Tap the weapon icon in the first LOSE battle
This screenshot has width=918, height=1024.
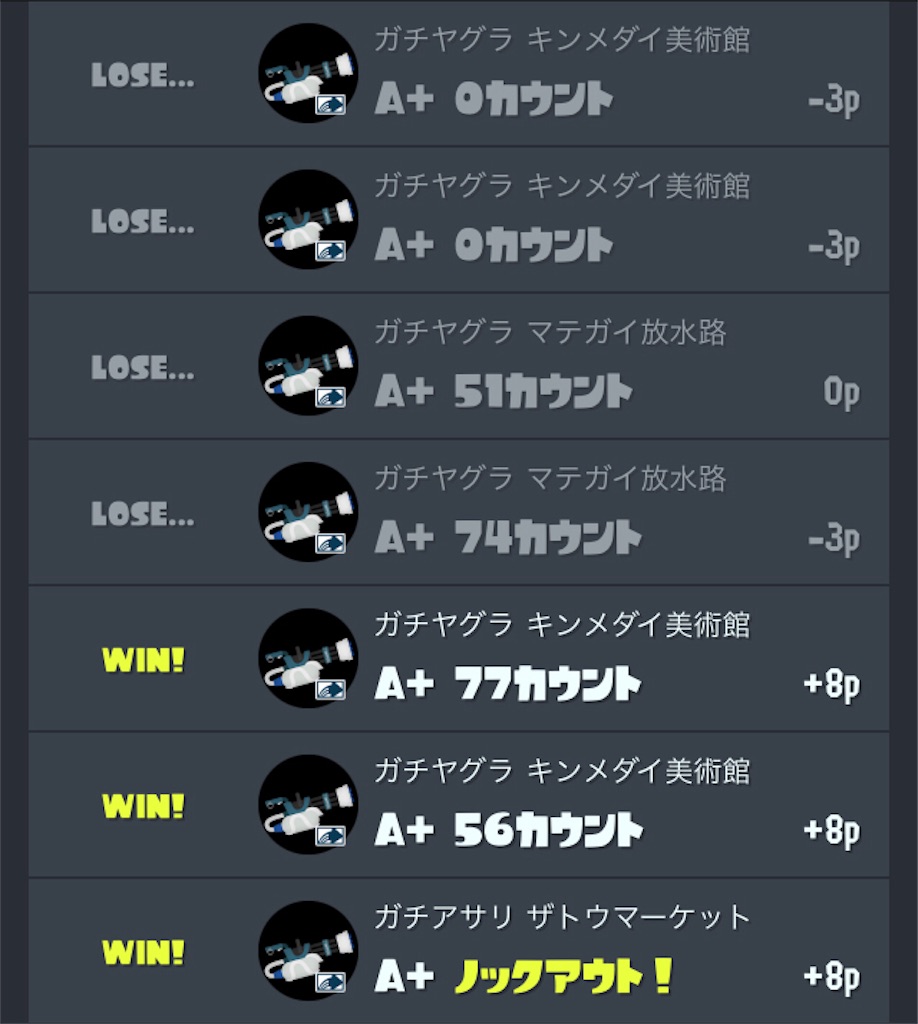(x=308, y=72)
